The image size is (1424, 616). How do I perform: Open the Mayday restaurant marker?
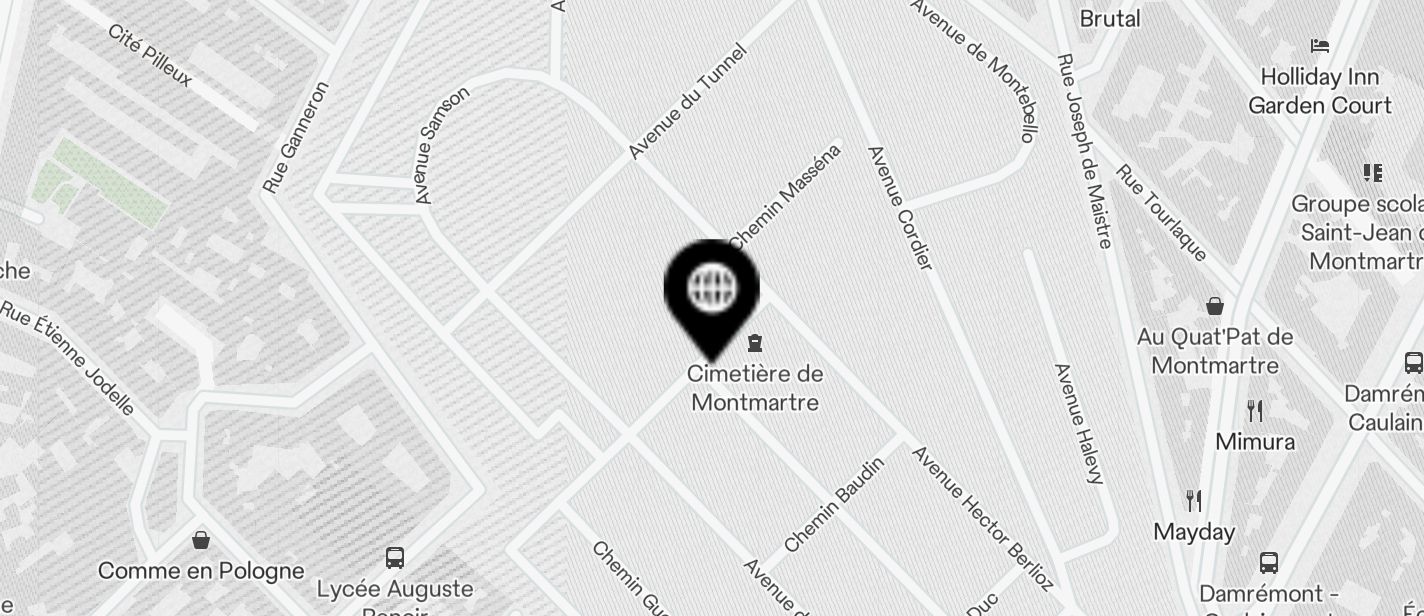pyautogui.click(x=1193, y=501)
